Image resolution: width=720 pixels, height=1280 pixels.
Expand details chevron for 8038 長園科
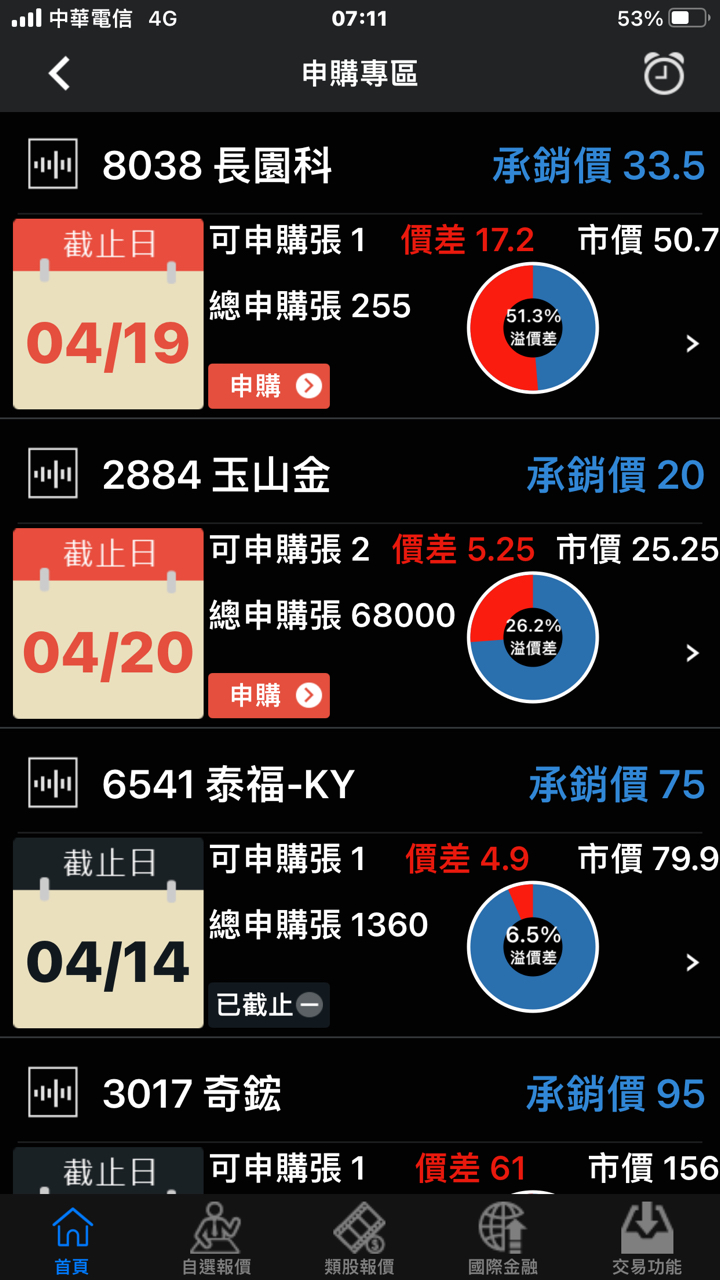[x=692, y=343]
